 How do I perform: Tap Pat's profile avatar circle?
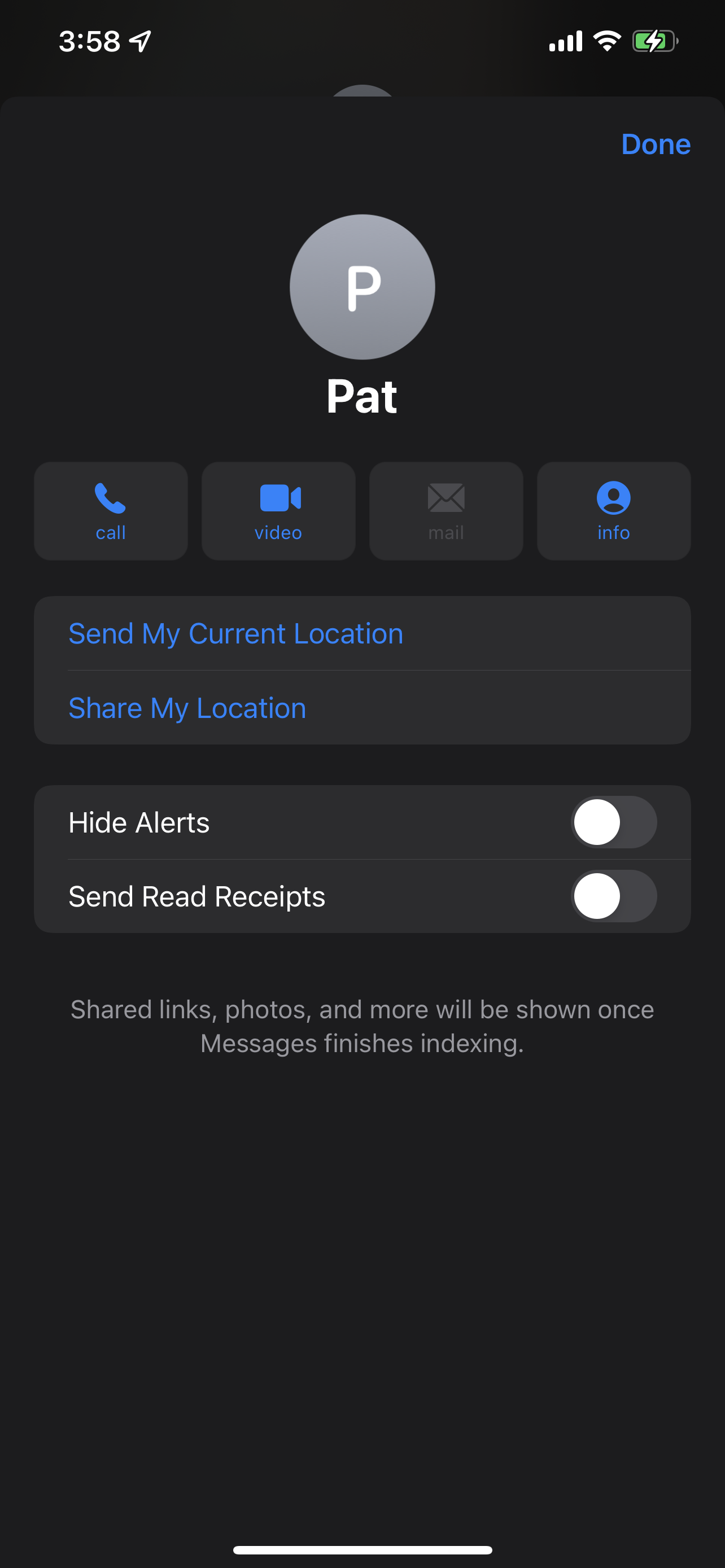tap(362, 286)
